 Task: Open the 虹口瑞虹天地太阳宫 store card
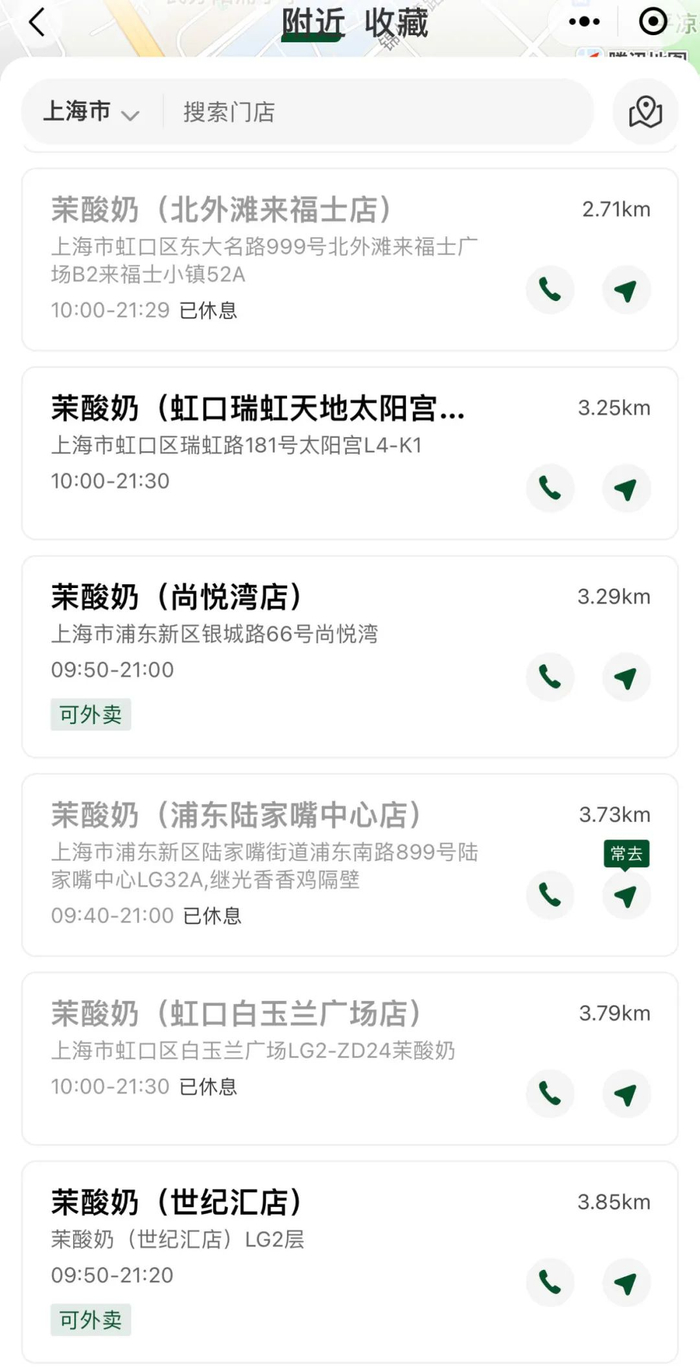coord(350,453)
